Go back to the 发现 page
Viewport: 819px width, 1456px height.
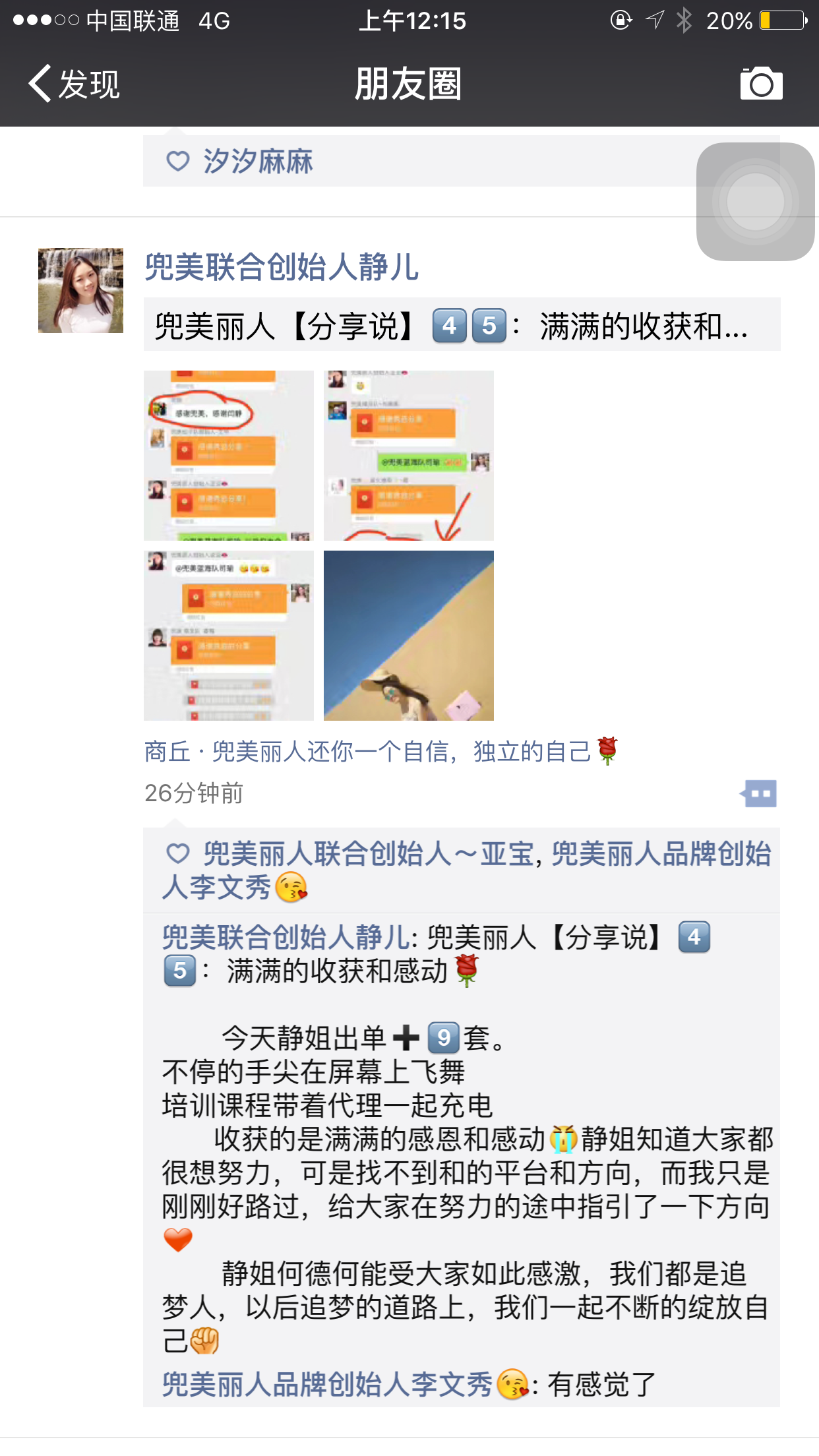click(74, 84)
